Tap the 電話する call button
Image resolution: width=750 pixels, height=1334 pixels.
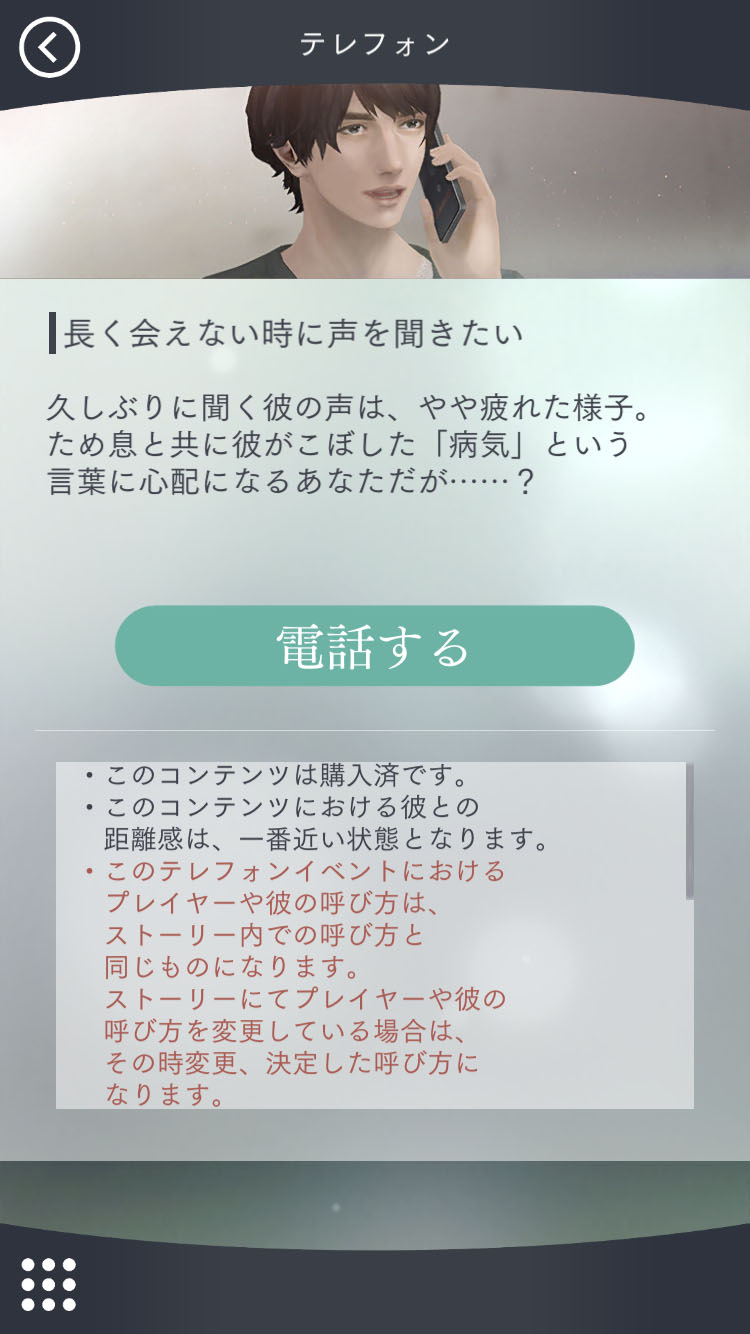coord(375,646)
